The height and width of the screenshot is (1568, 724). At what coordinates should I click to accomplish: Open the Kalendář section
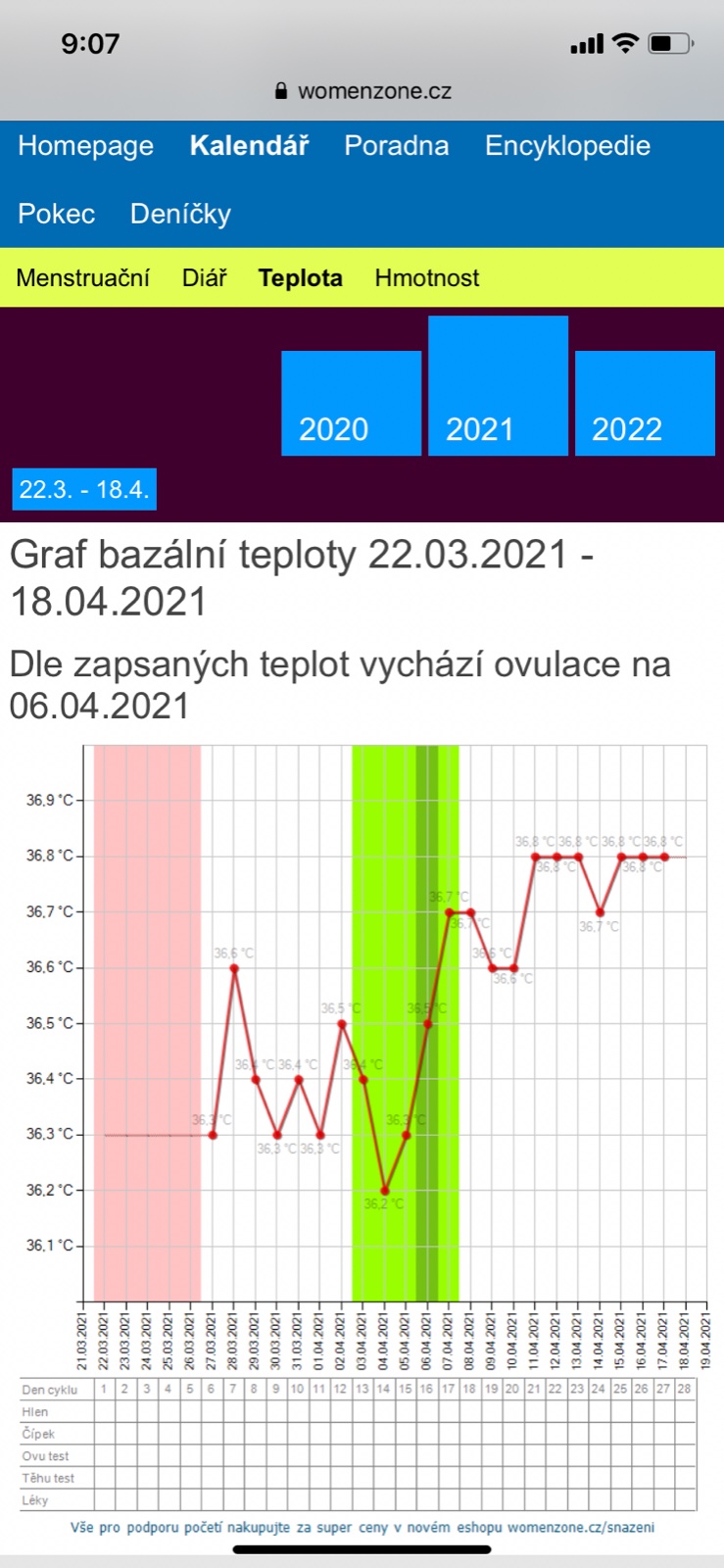tap(249, 146)
